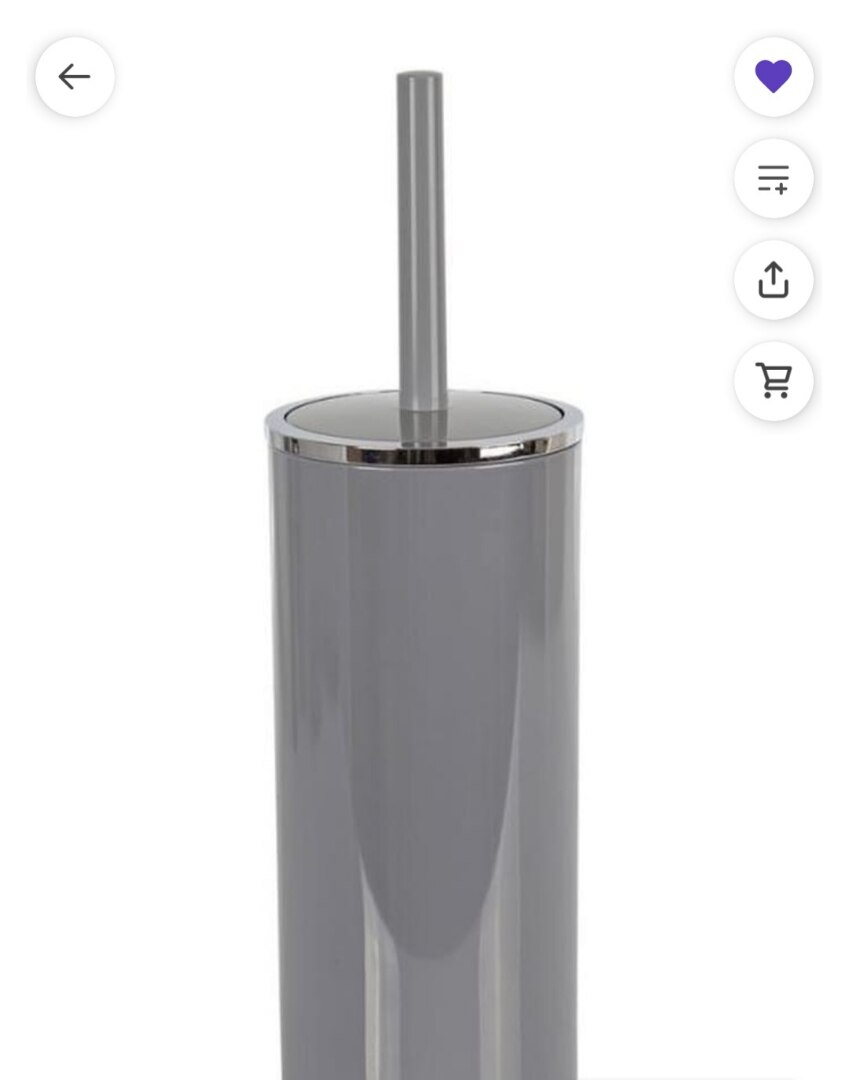Viewport: 849px width, 1080px height.
Task: Share this product
Action: (x=773, y=280)
